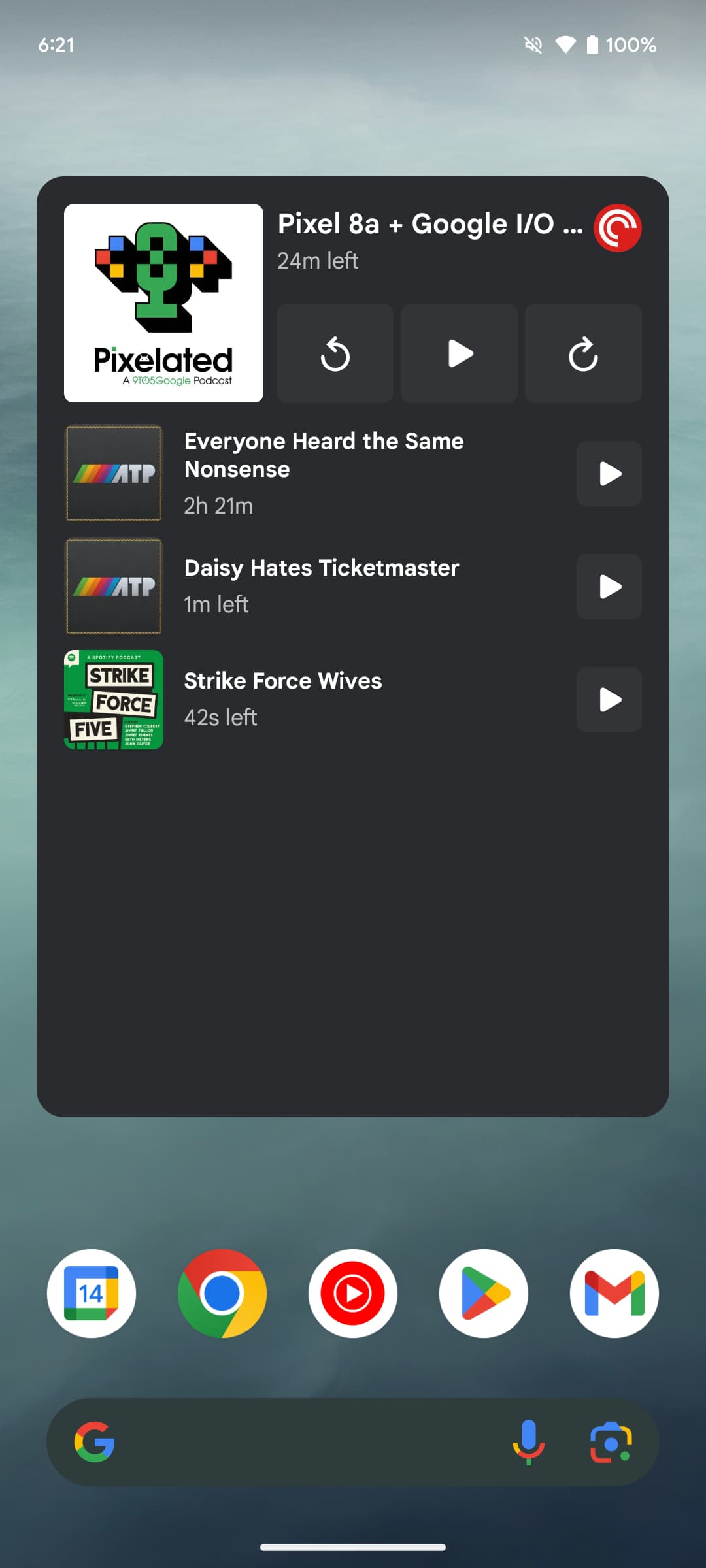Start voice search with the microphone
706x1568 pixels.
point(528,1442)
